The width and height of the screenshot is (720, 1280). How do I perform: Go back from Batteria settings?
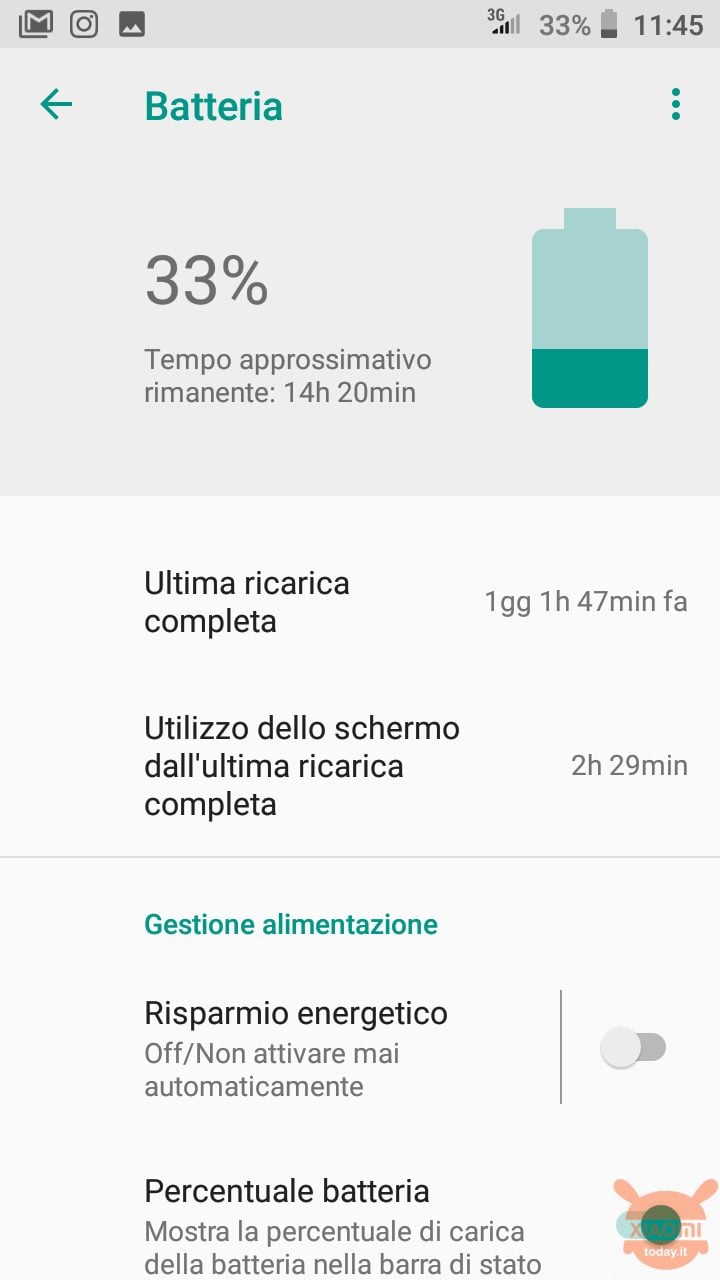[56, 104]
